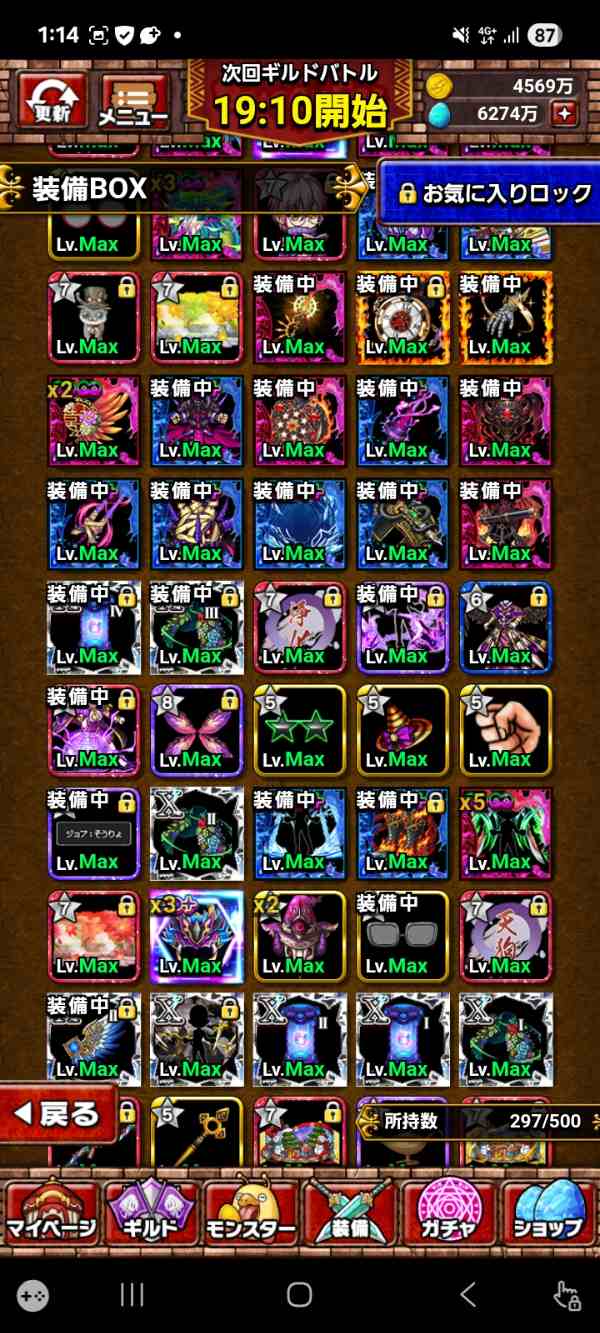Select the x5 green wings equipment
Viewport: 600px width, 1333px height.
coord(506,832)
